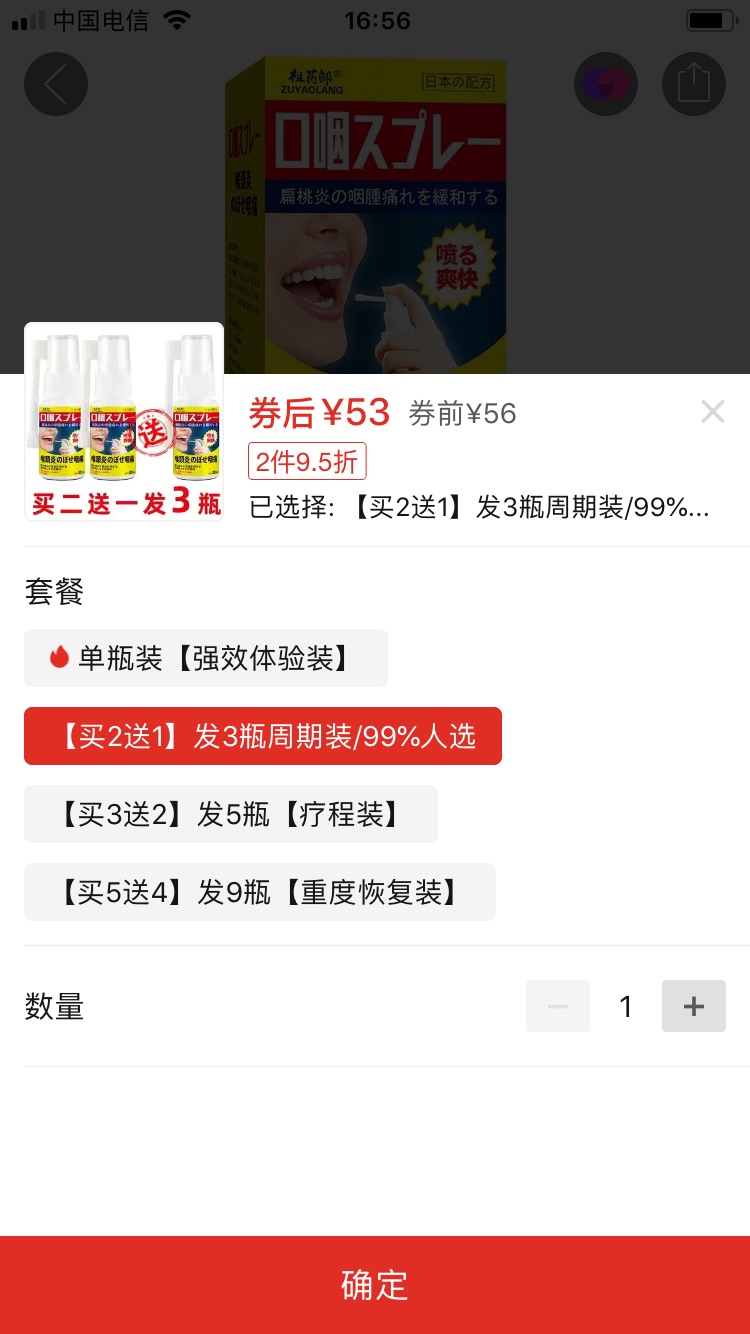
Task: Open the 买二送一 product thumbnail image
Action: click(124, 422)
